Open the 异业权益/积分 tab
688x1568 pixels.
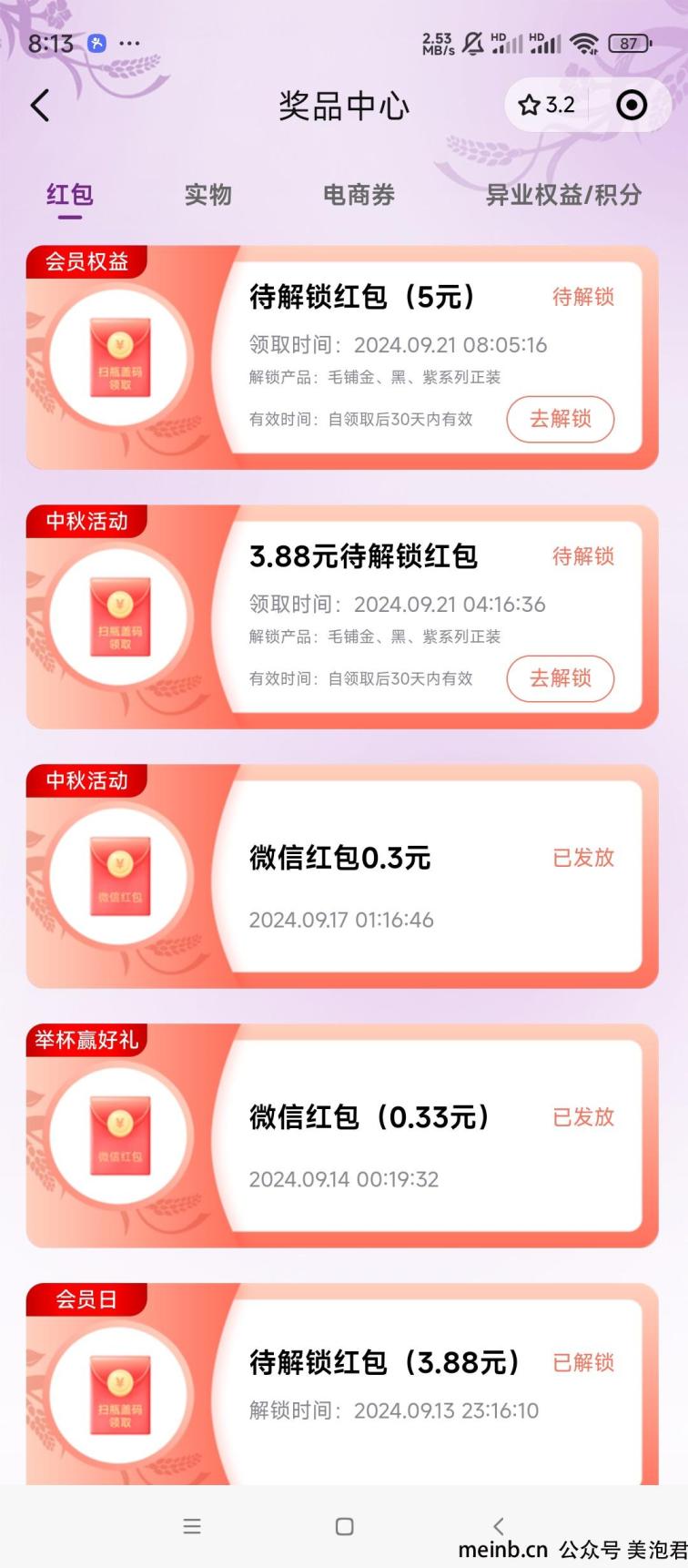tap(563, 195)
